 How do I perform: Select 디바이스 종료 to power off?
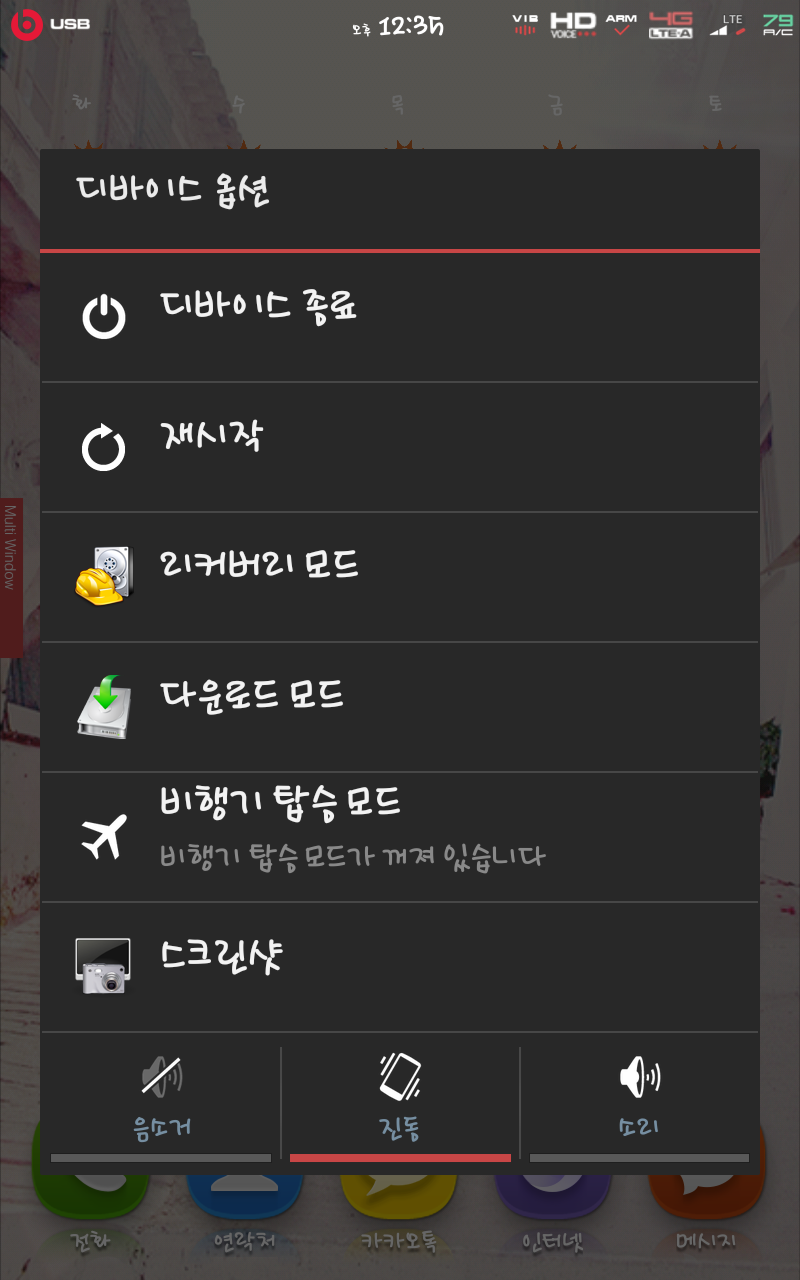(x=400, y=317)
